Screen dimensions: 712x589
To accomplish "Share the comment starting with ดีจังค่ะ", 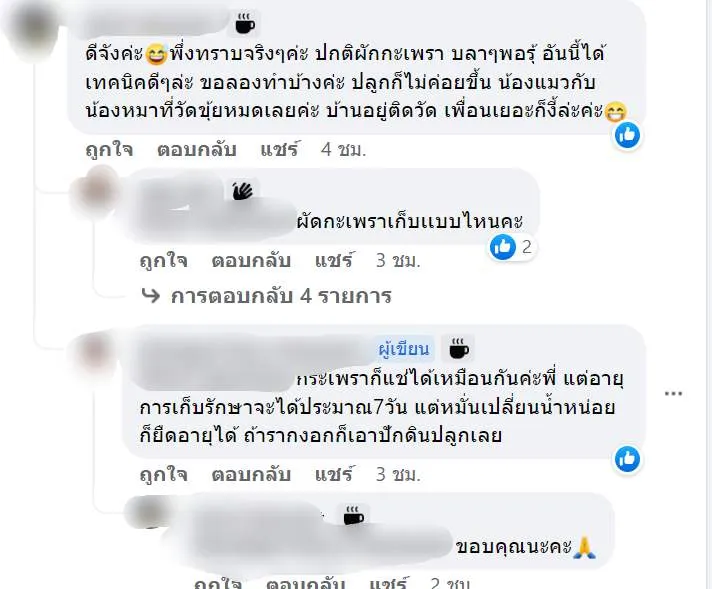I will [x=279, y=150].
